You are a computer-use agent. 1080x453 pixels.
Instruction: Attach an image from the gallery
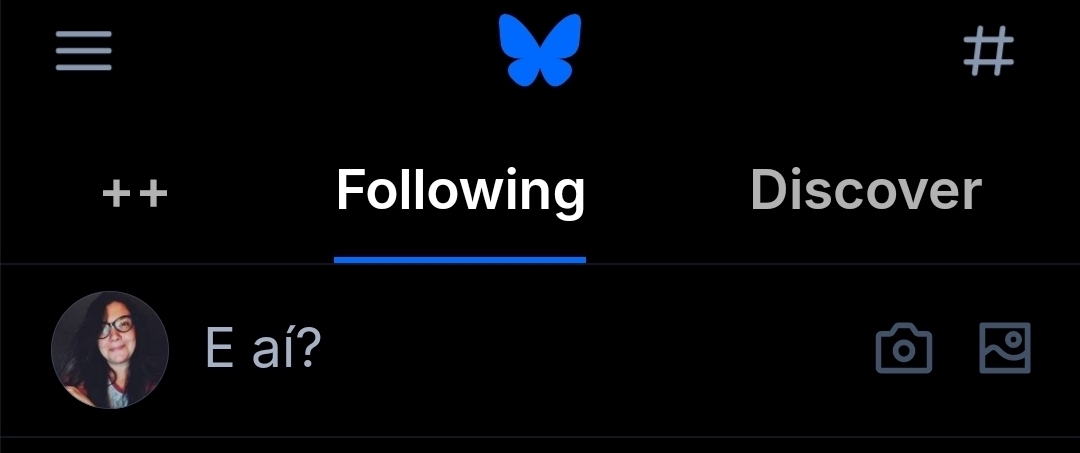(1004, 348)
